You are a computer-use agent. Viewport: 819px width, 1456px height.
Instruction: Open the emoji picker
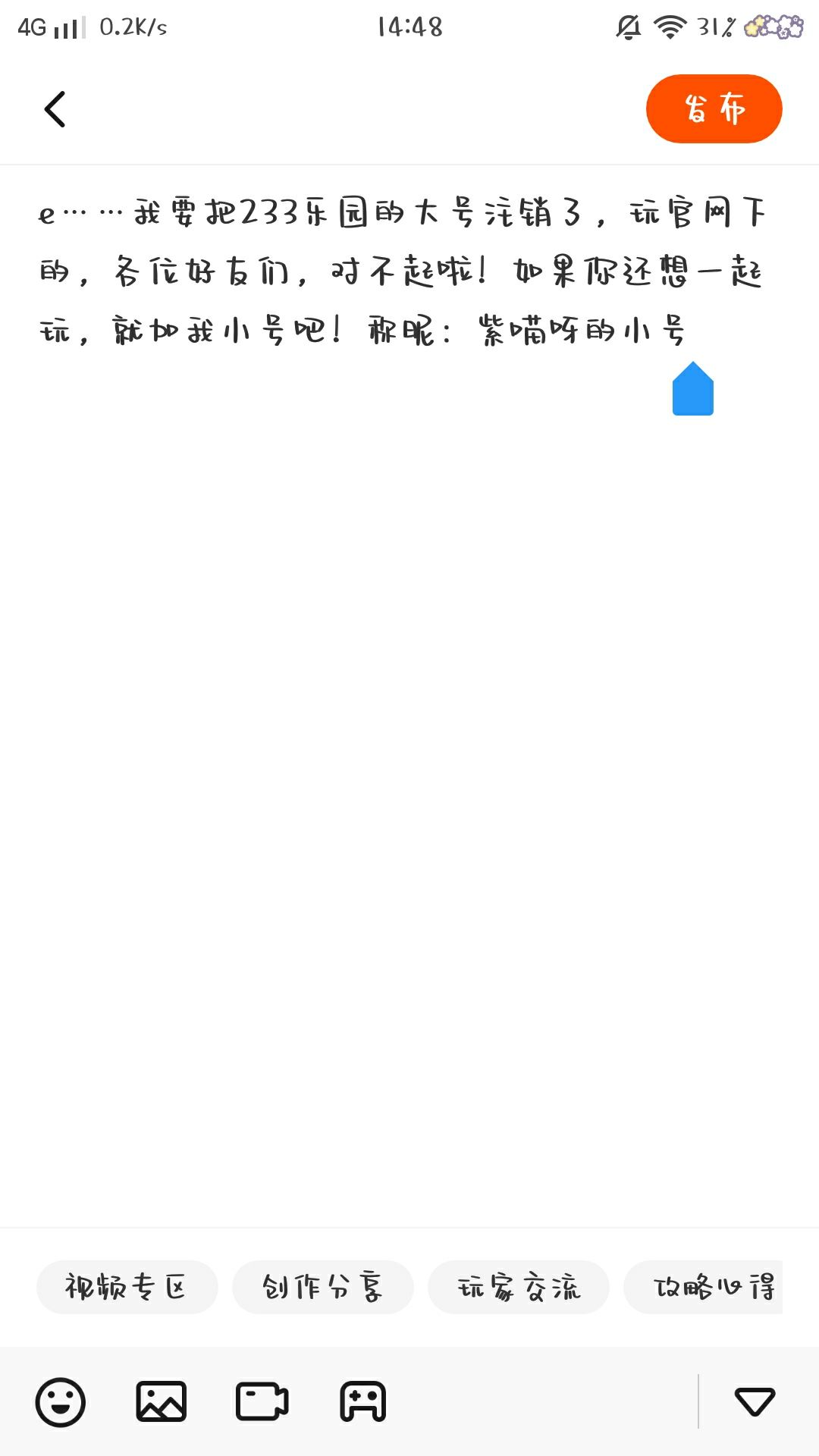click(x=60, y=1402)
